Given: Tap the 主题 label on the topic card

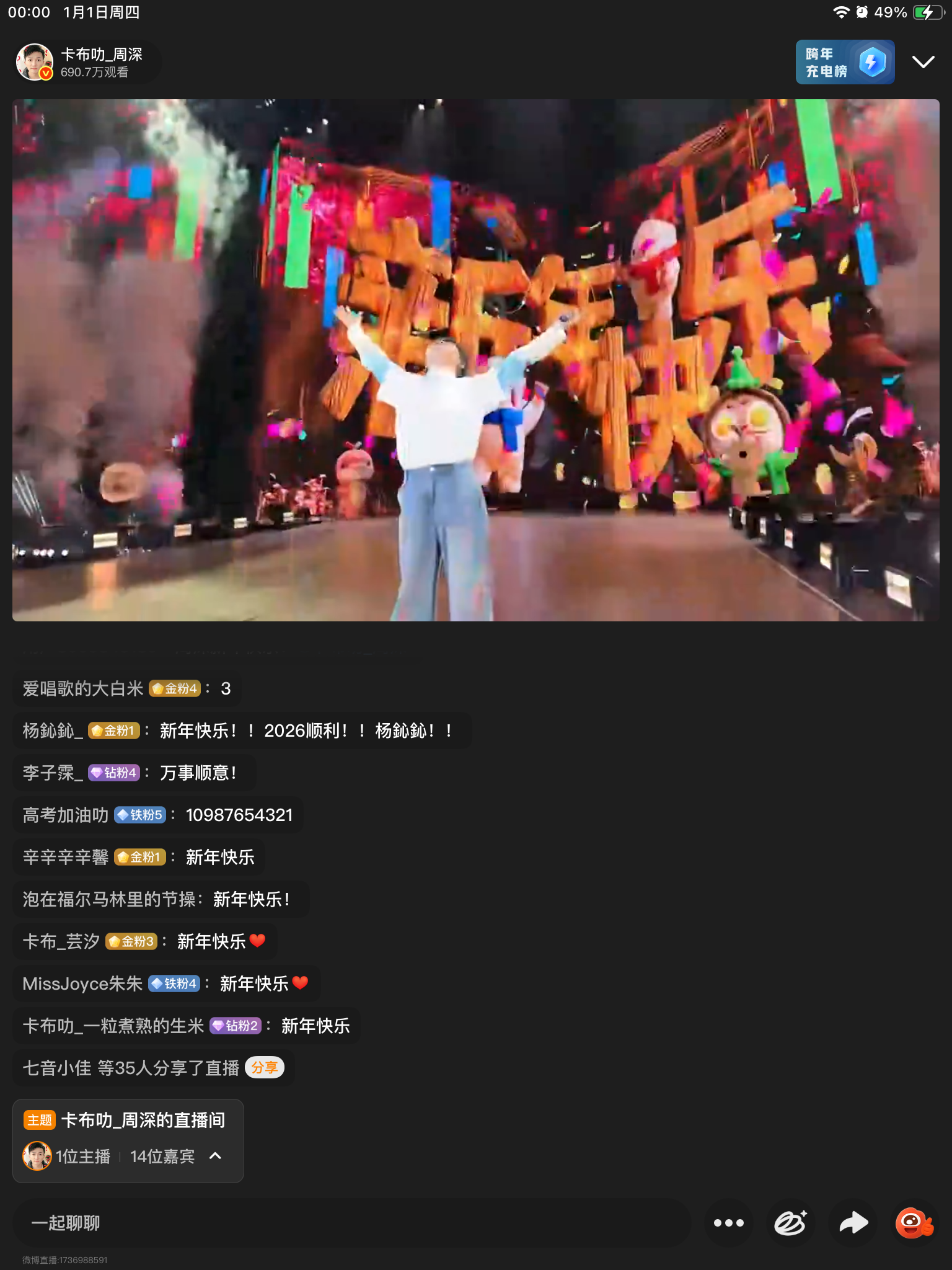Looking at the screenshot, I should [39, 1120].
